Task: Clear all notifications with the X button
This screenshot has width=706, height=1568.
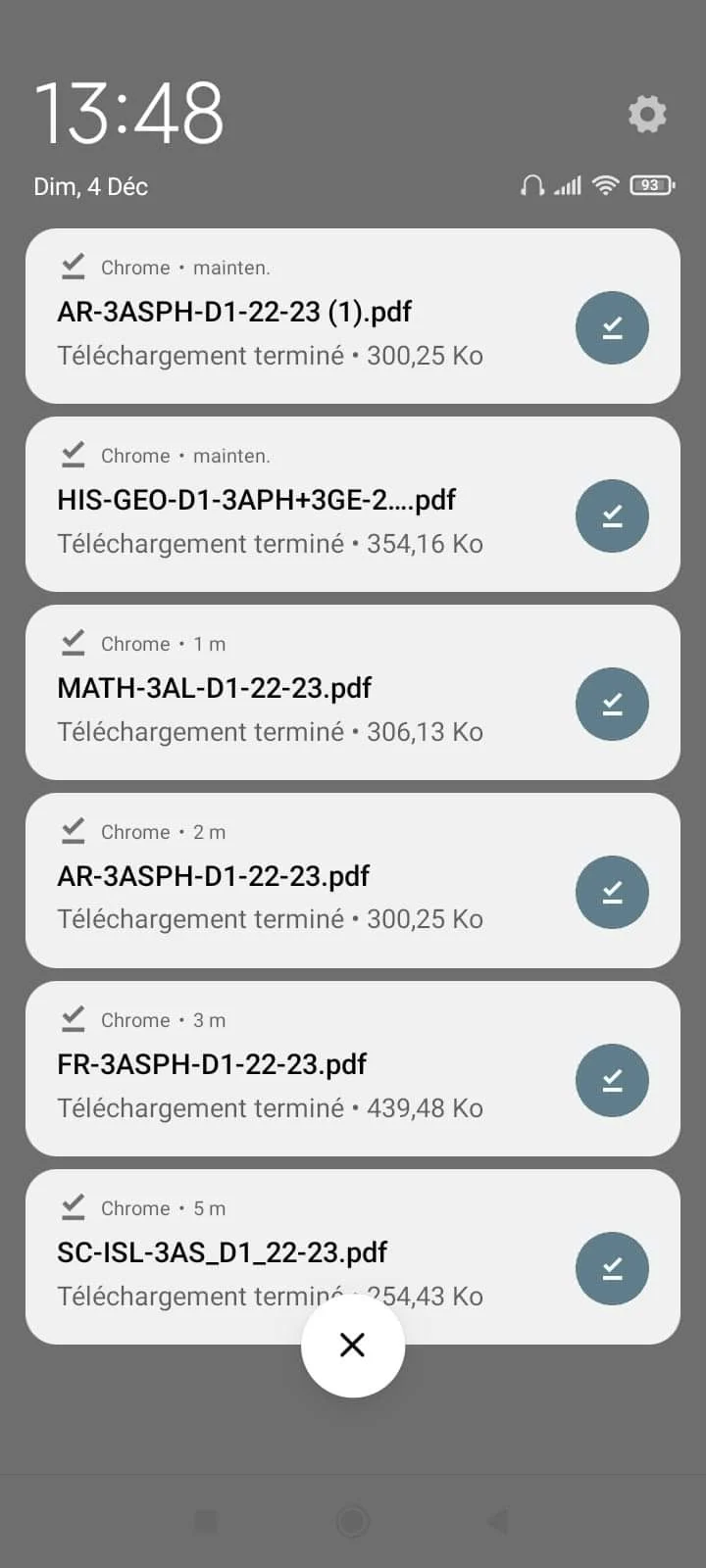Action: pos(352,1345)
